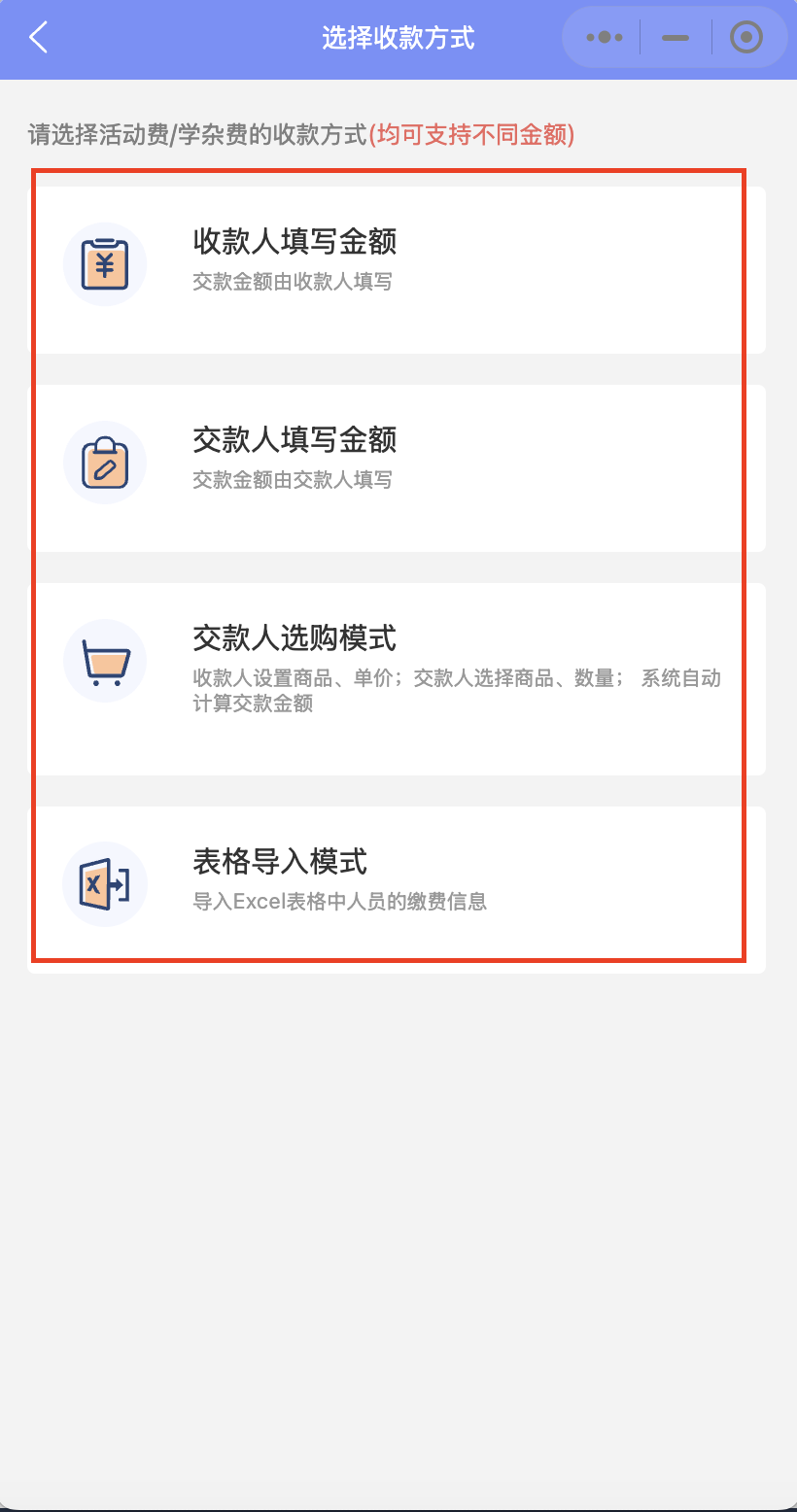Screen dimensions: 797x1512
Task: Open the mini program more-options menu
Action: (604, 38)
